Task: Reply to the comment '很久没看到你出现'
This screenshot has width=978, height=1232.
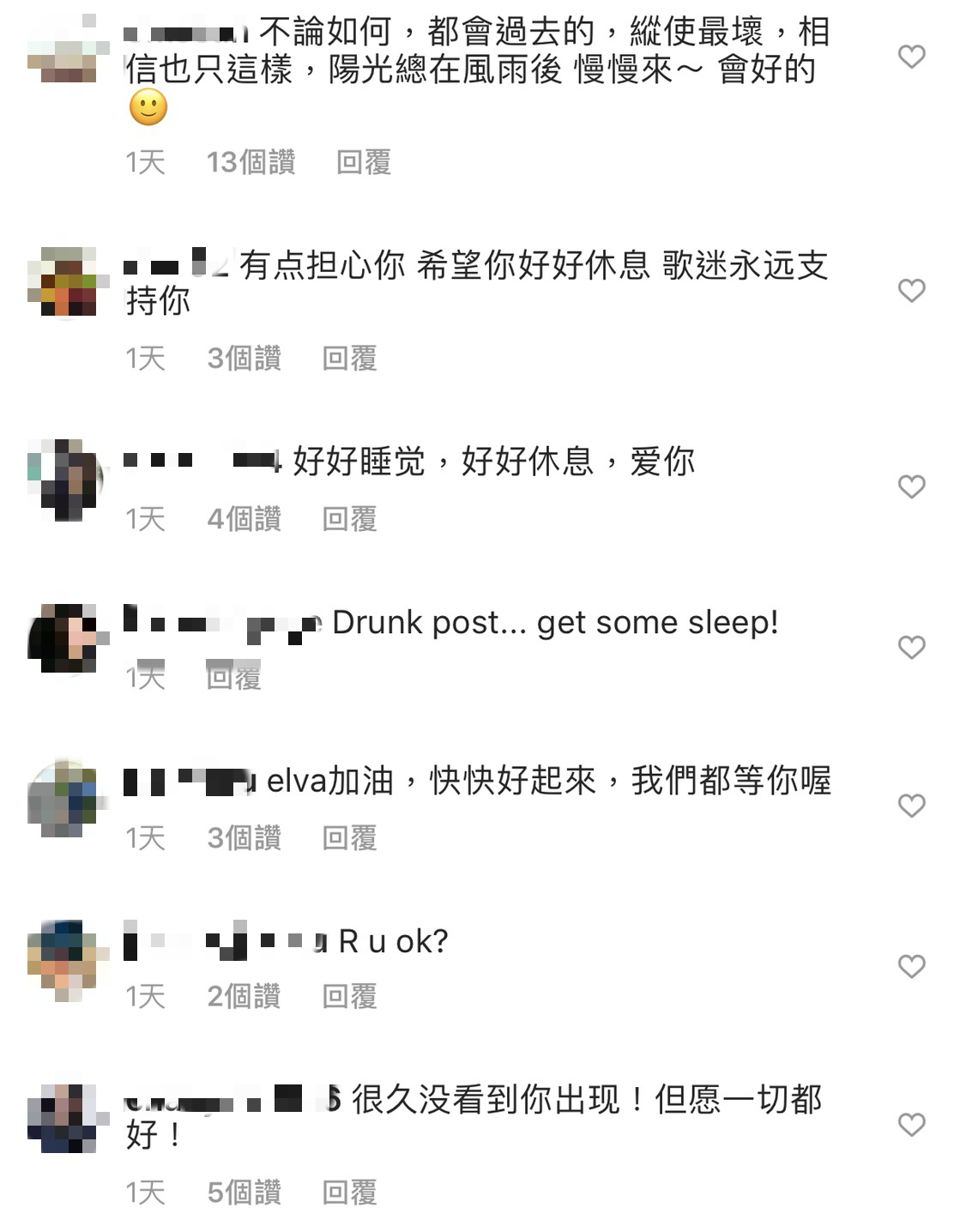Action: pos(349,1193)
